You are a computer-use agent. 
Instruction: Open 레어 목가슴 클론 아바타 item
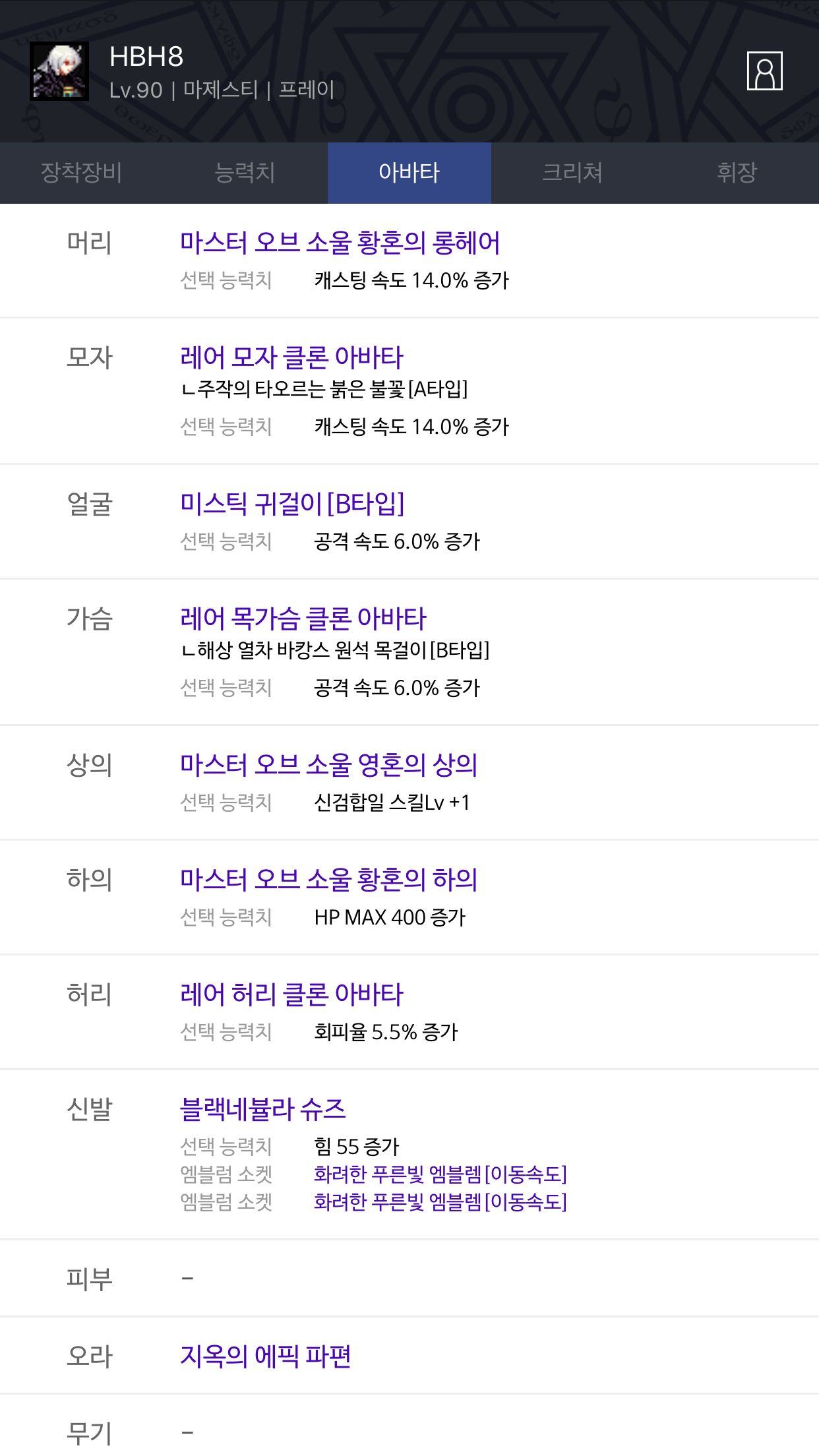tap(303, 619)
